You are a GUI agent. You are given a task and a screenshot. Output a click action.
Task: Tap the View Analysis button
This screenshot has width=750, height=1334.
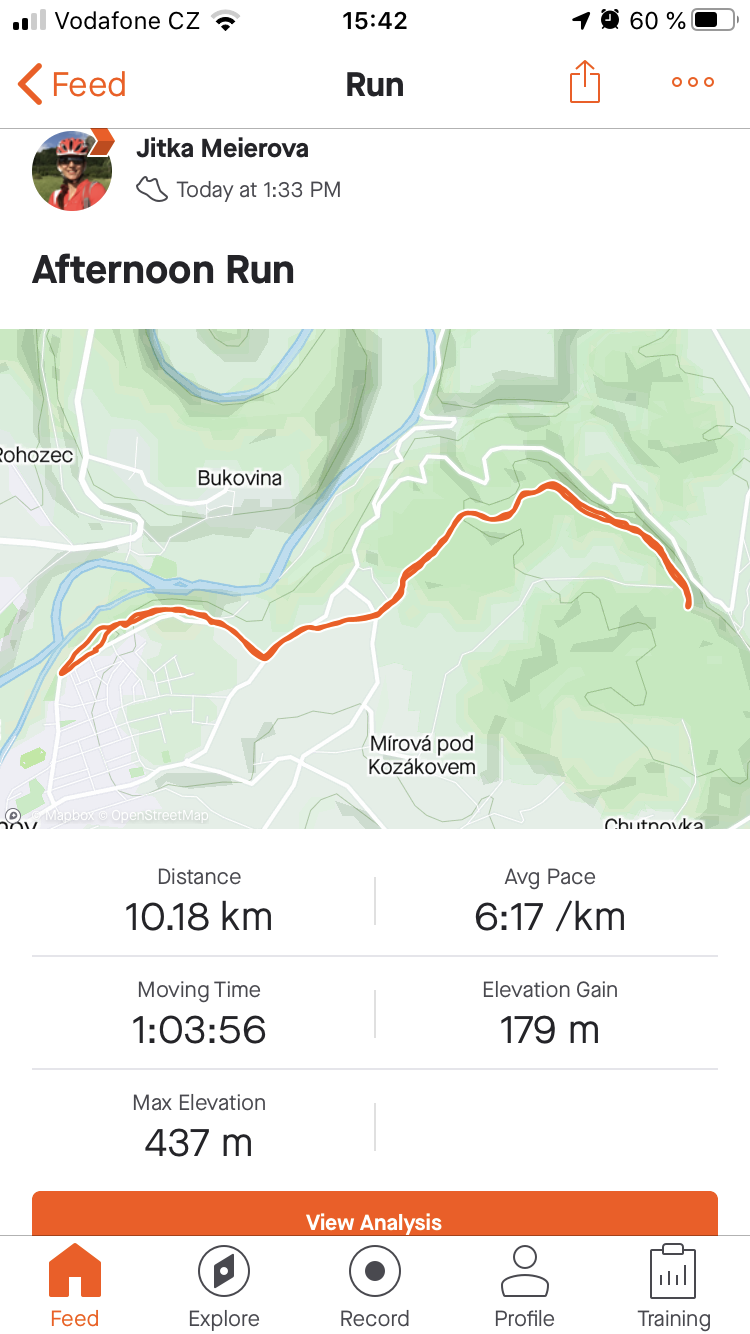click(375, 1214)
